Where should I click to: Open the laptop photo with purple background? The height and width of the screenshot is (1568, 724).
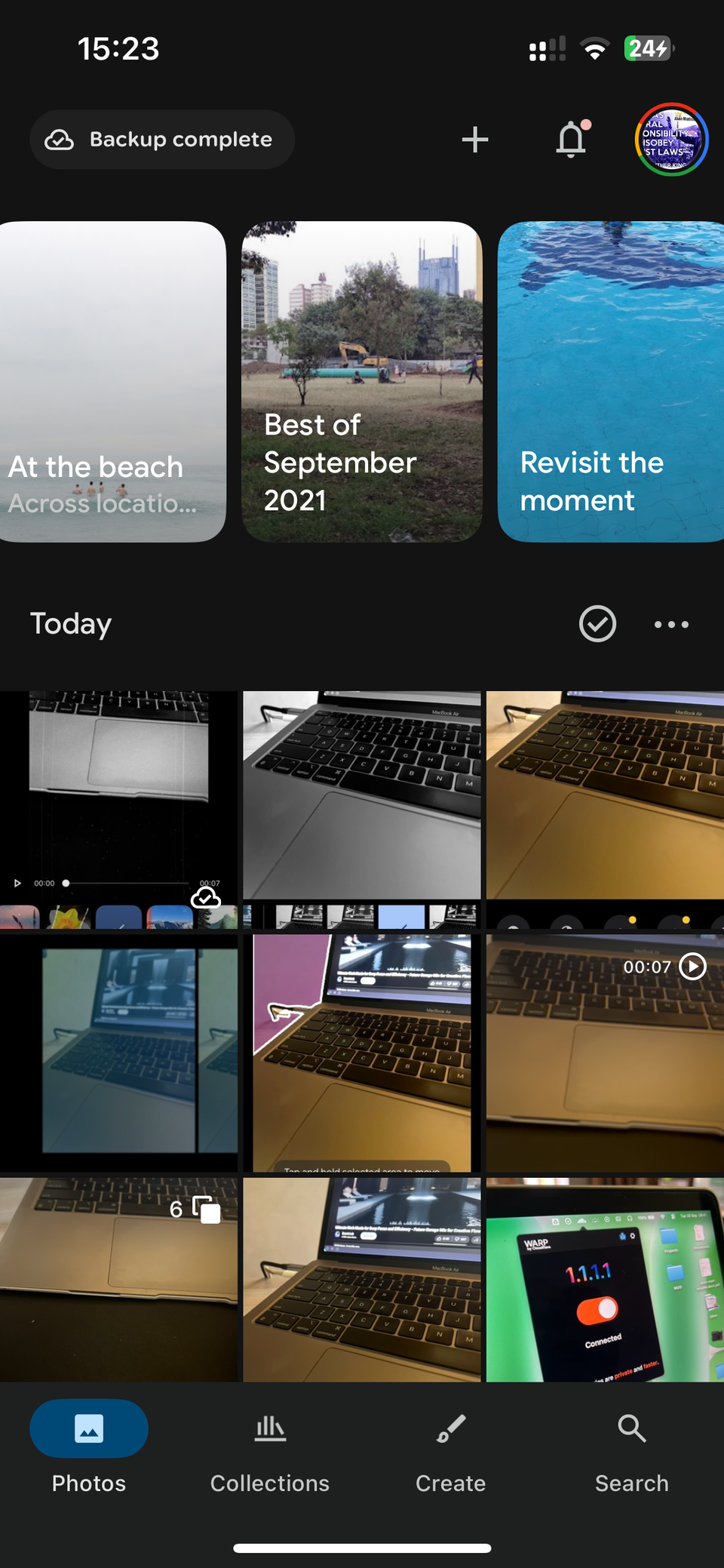(361, 1053)
